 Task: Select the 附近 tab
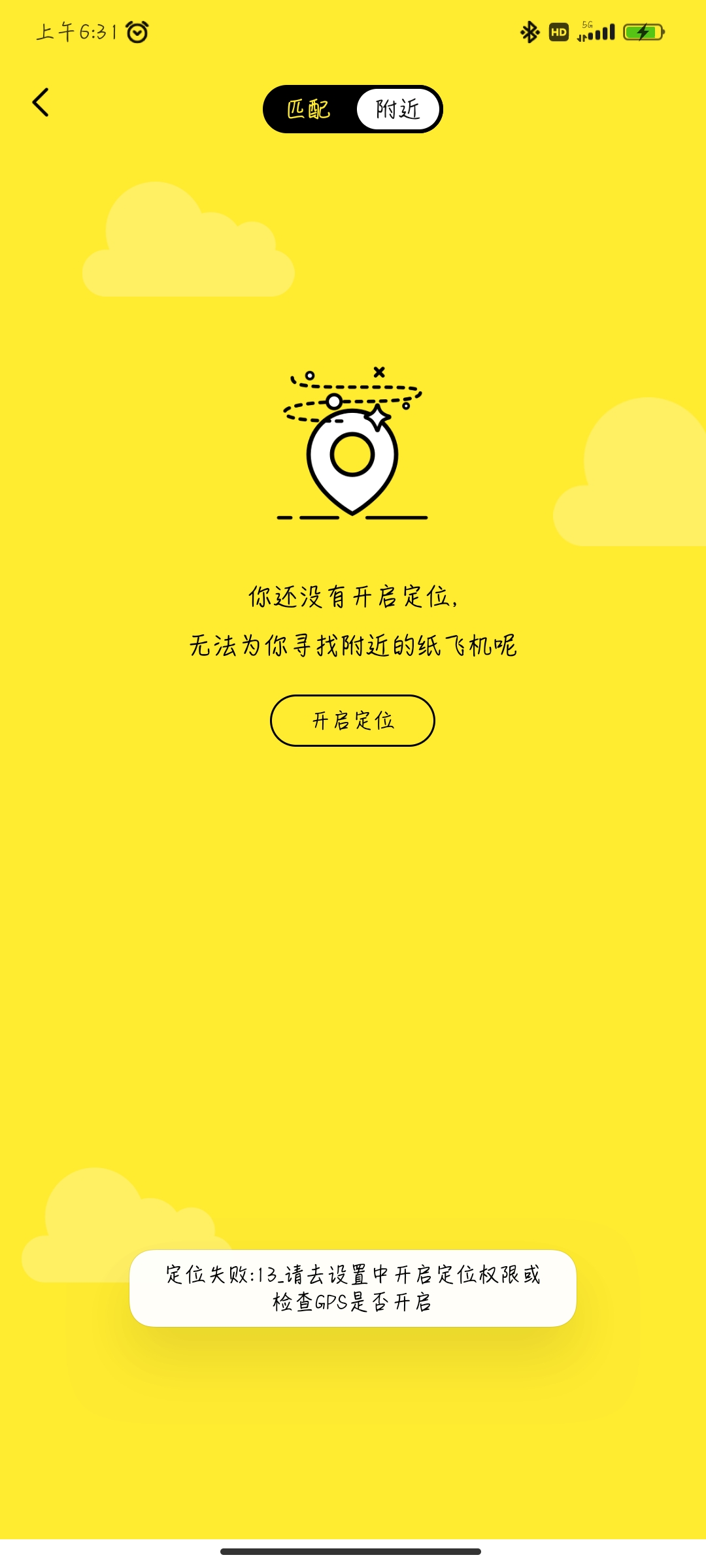point(398,109)
